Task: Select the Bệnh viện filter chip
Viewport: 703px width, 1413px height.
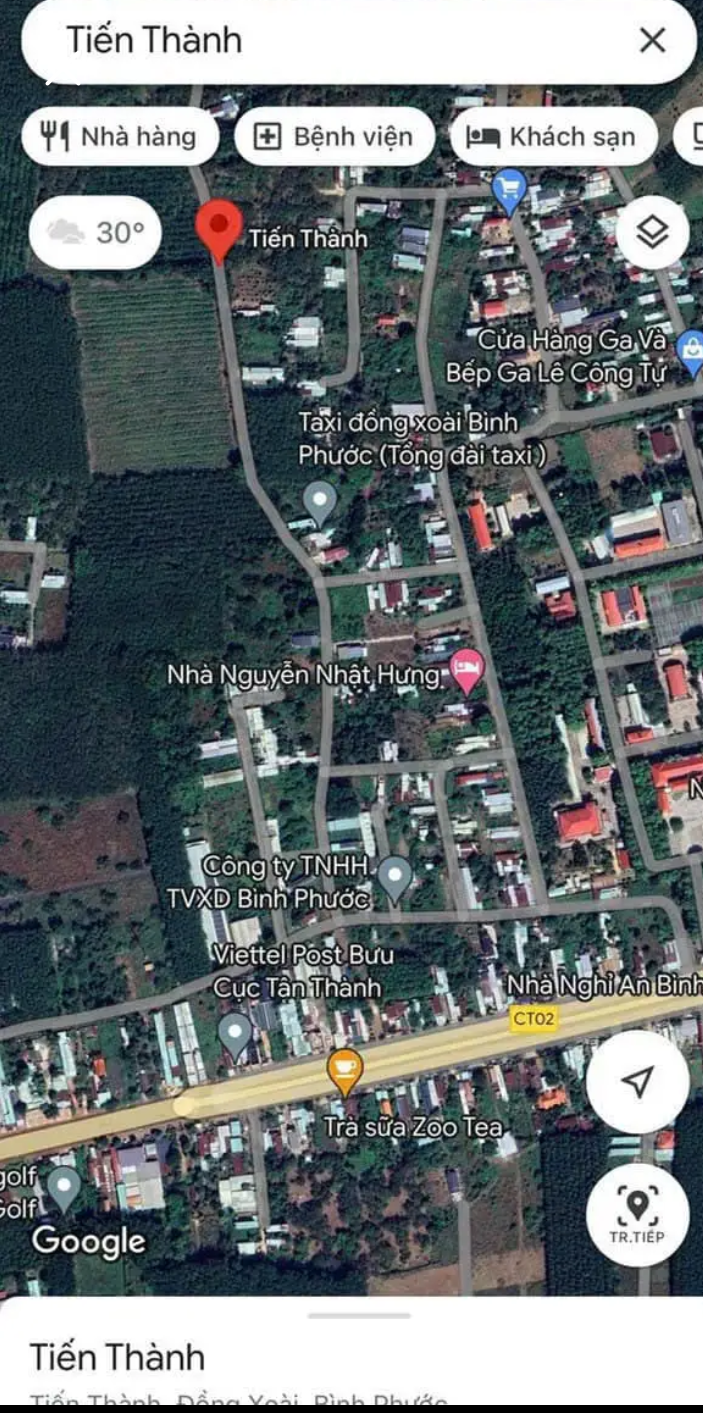Action: click(334, 136)
